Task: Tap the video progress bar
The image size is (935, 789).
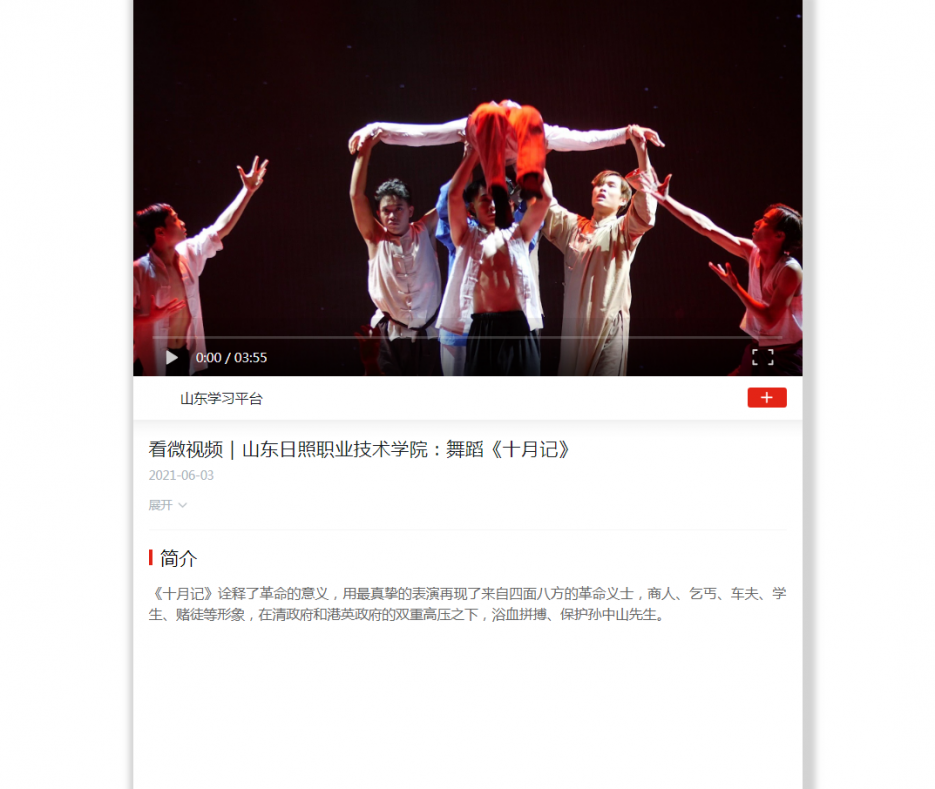Action: point(467,338)
